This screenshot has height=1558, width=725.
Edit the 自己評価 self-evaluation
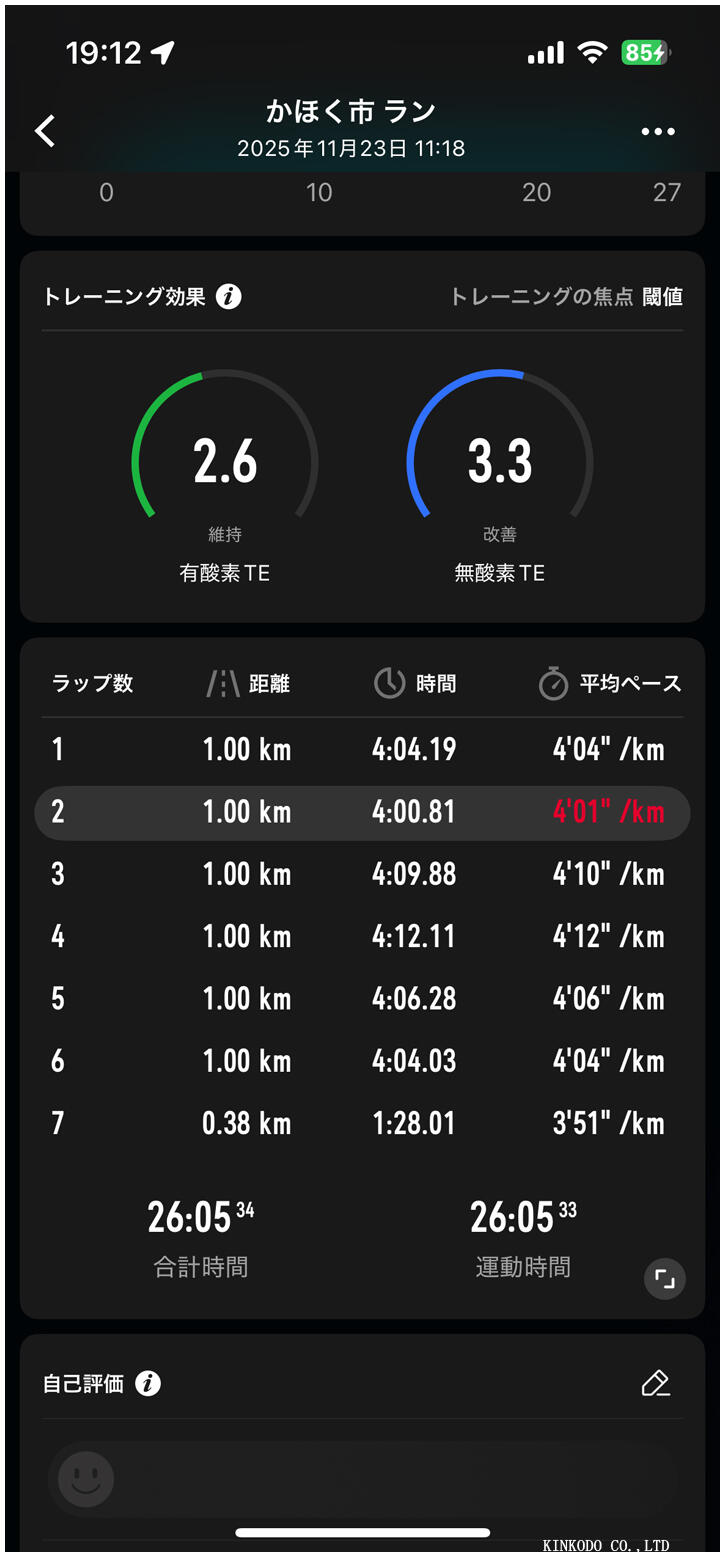click(x=655, y=1383)
